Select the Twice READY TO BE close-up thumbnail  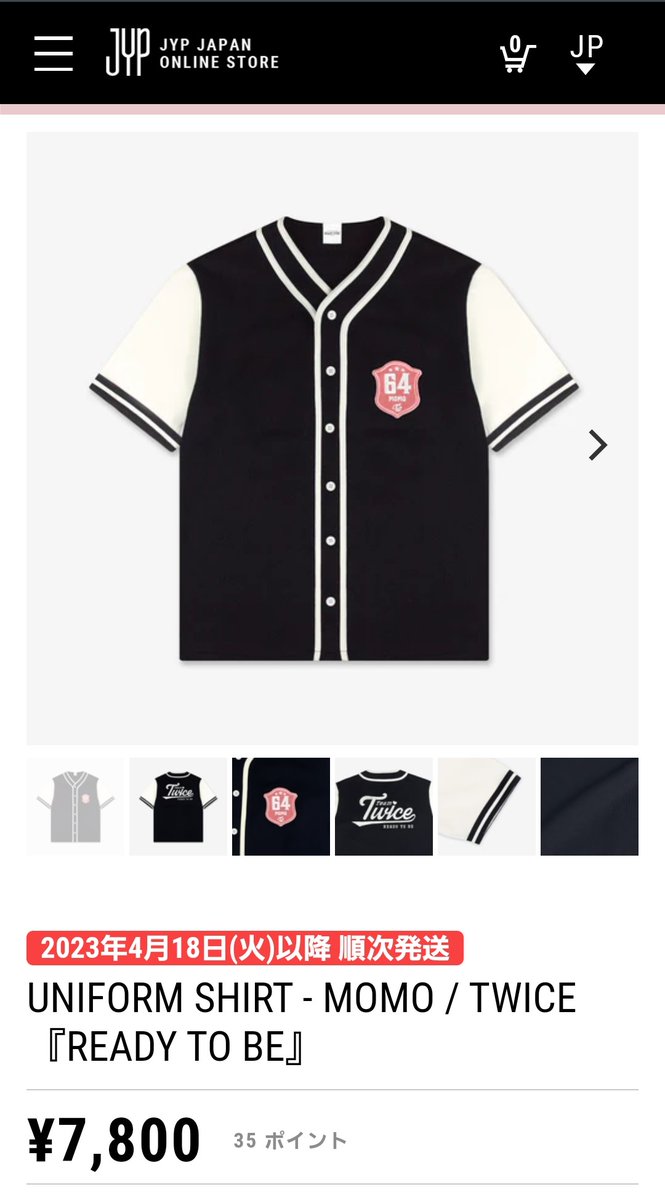point(384,807)
